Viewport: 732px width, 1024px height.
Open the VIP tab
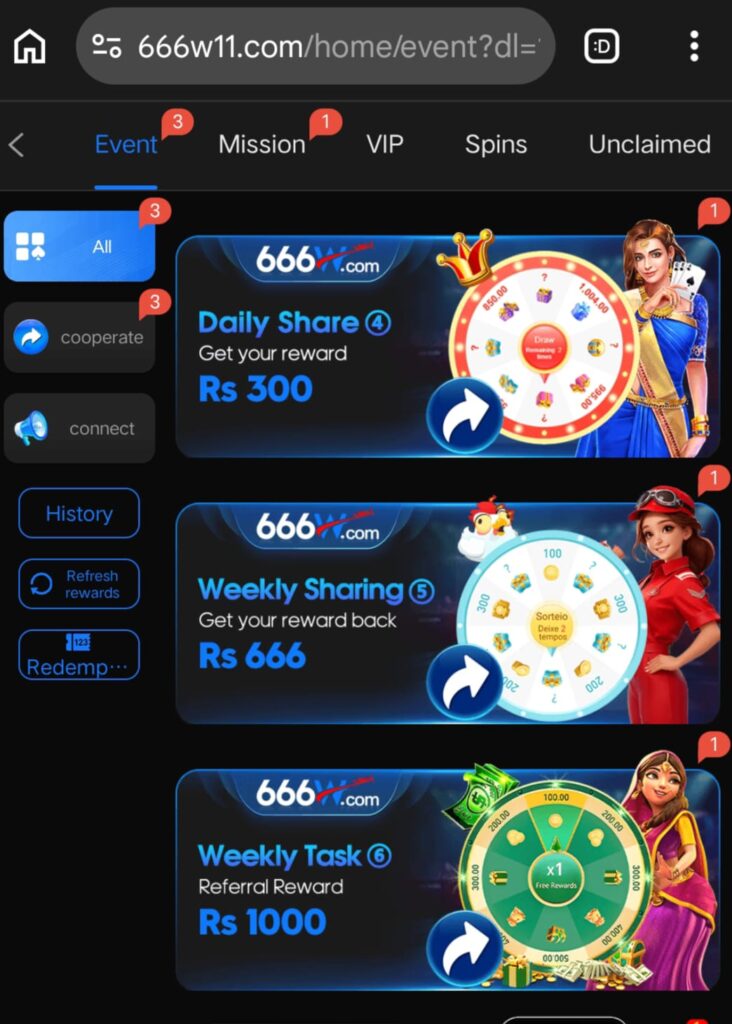385,145
